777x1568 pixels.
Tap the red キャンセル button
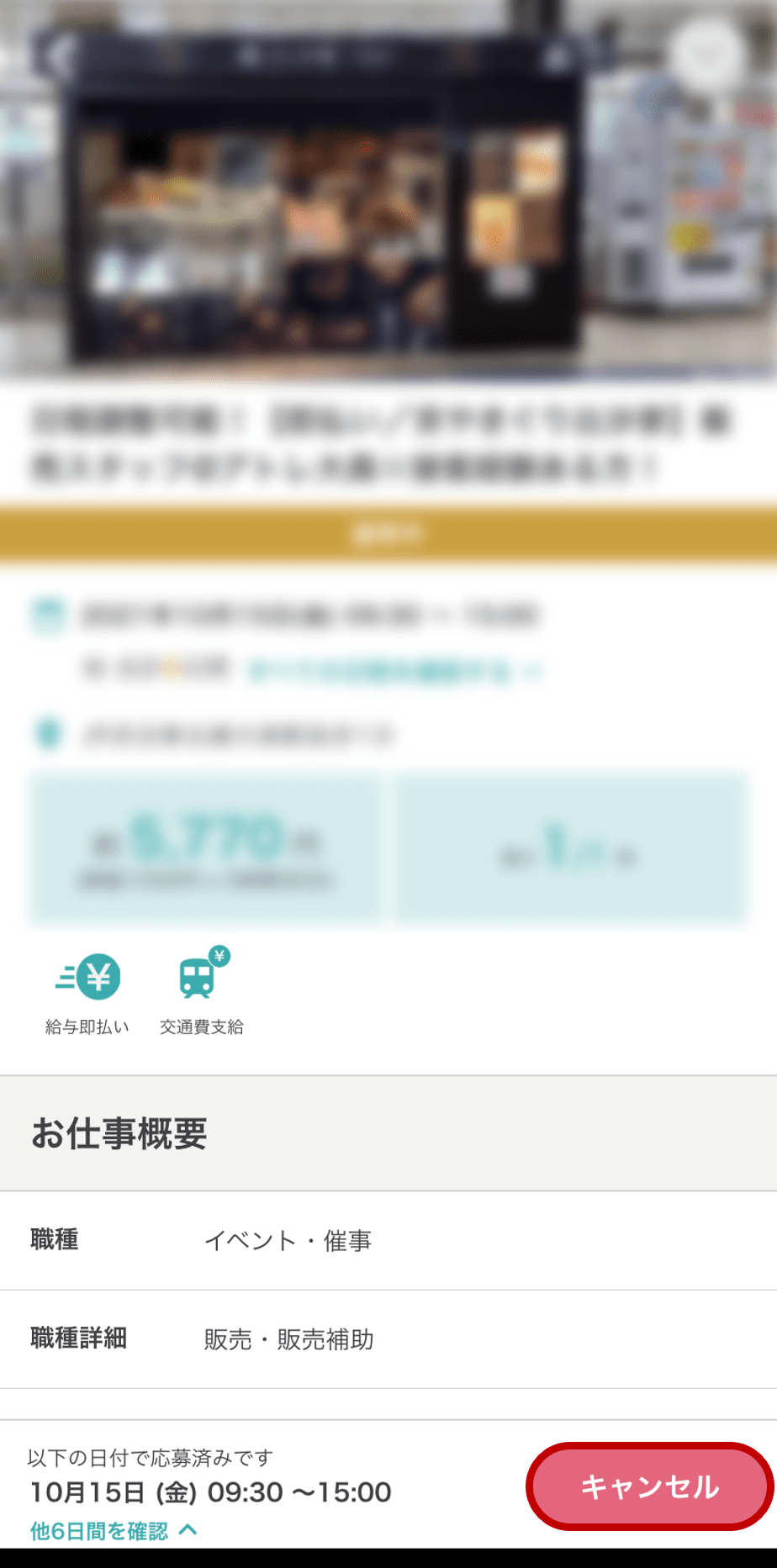coord(649,1486)
